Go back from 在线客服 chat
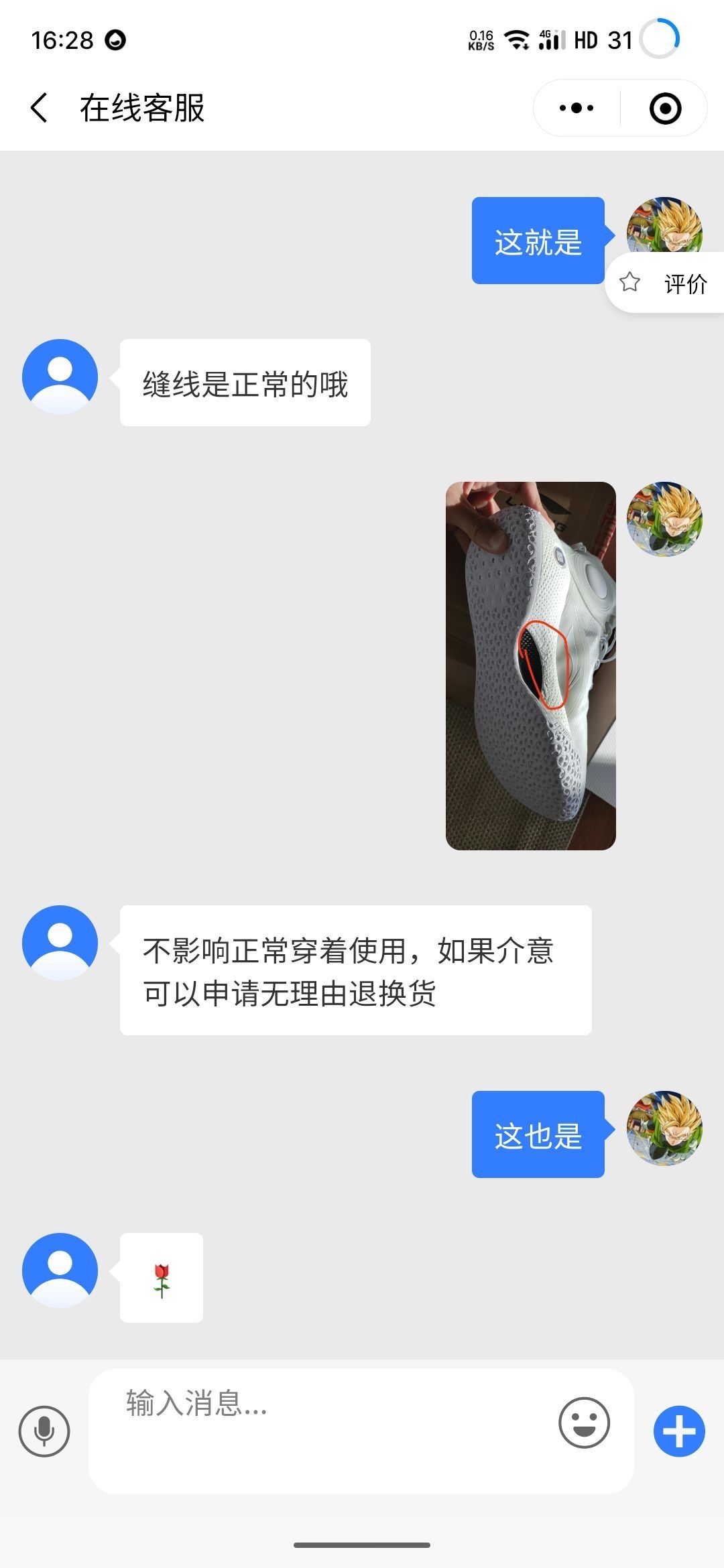This screenshot has height=1568, width=724. 40,108
